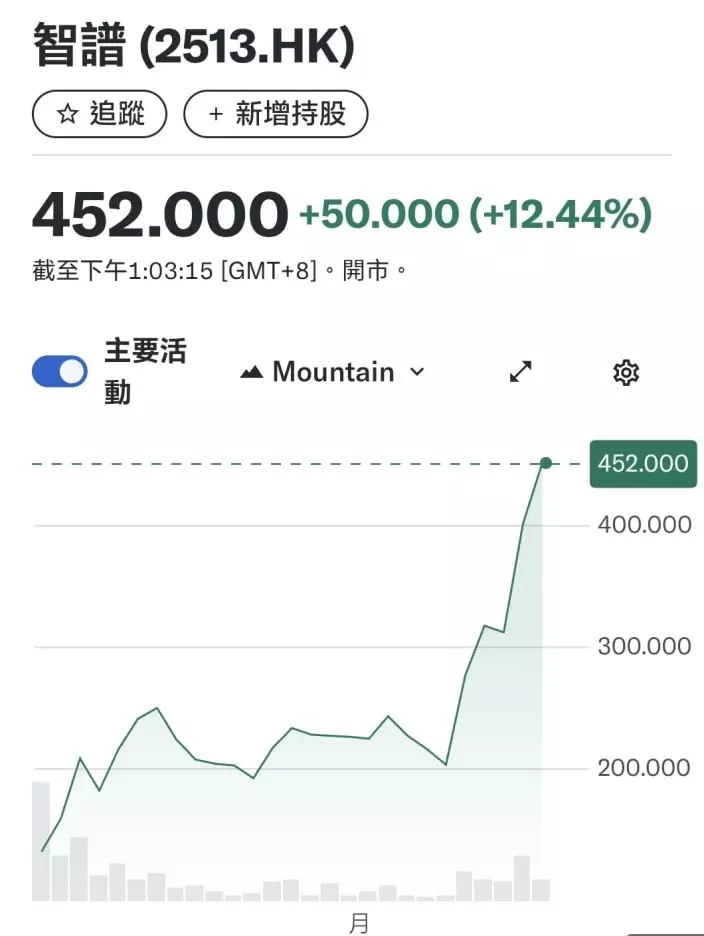The height and width of the screenshot is (936, 704).
Task: Open chart settings gear
Action: (626, 373)
